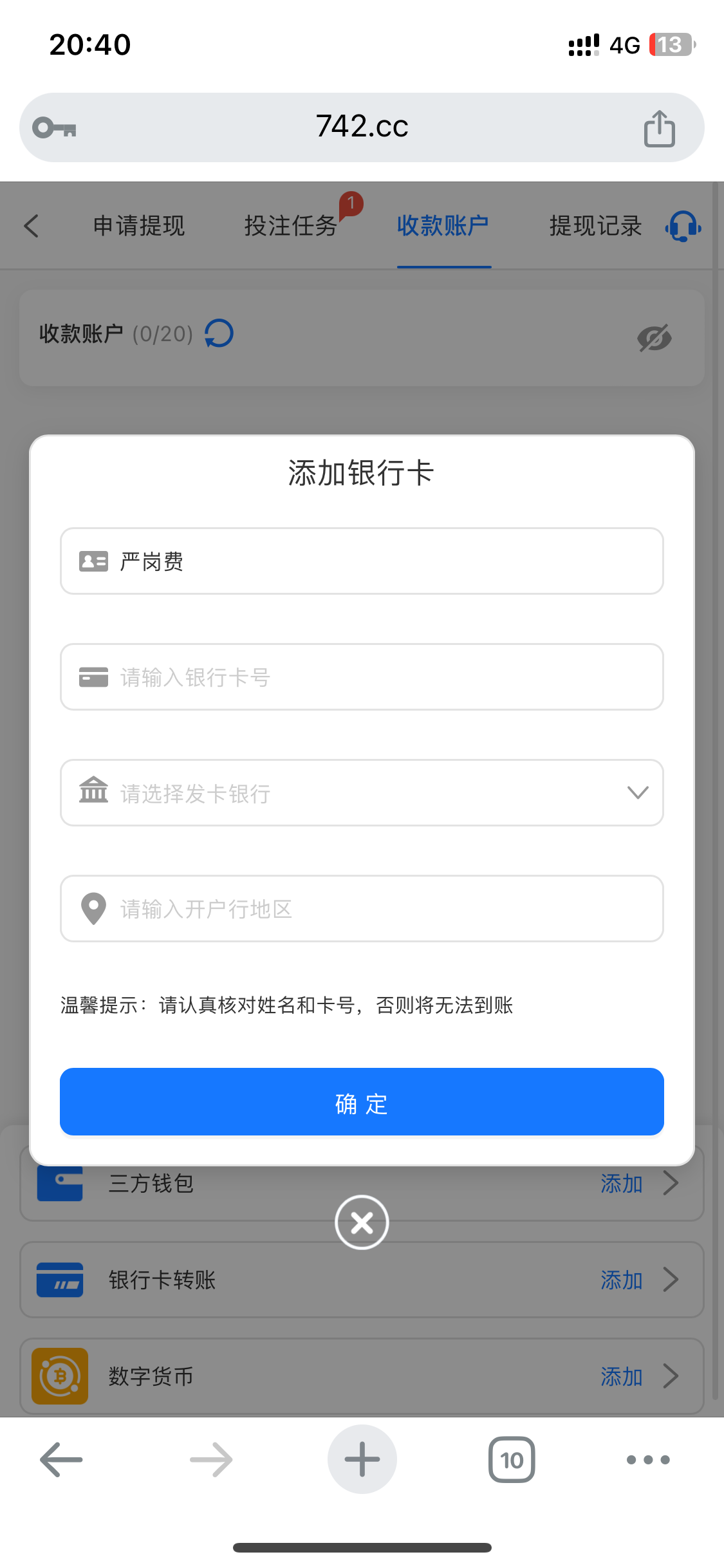The width and height of the screenshot is (724, 1568).
Task: Toggle account visibility eye icon
Action: click(x=654, y=338)
